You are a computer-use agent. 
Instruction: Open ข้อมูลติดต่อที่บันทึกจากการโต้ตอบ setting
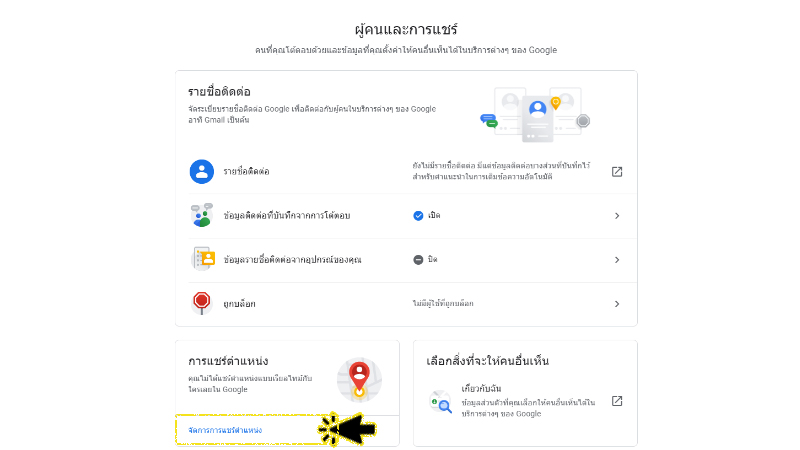coord(405,216)
